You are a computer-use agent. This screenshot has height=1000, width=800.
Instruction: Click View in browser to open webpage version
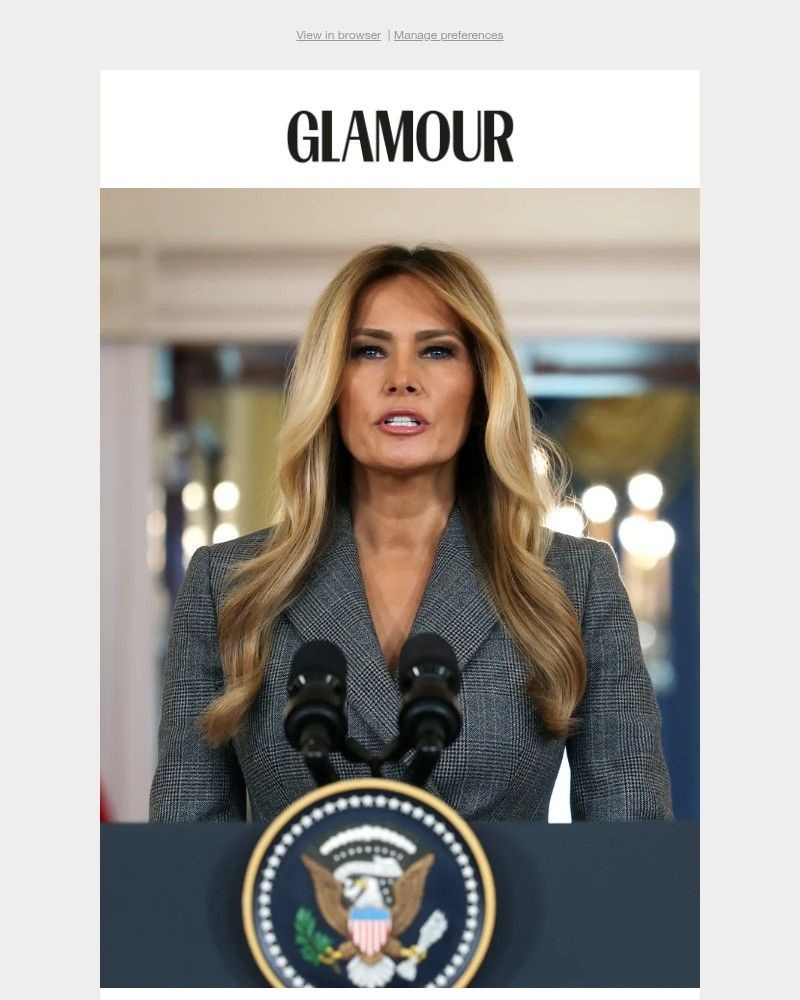(337, 34)
